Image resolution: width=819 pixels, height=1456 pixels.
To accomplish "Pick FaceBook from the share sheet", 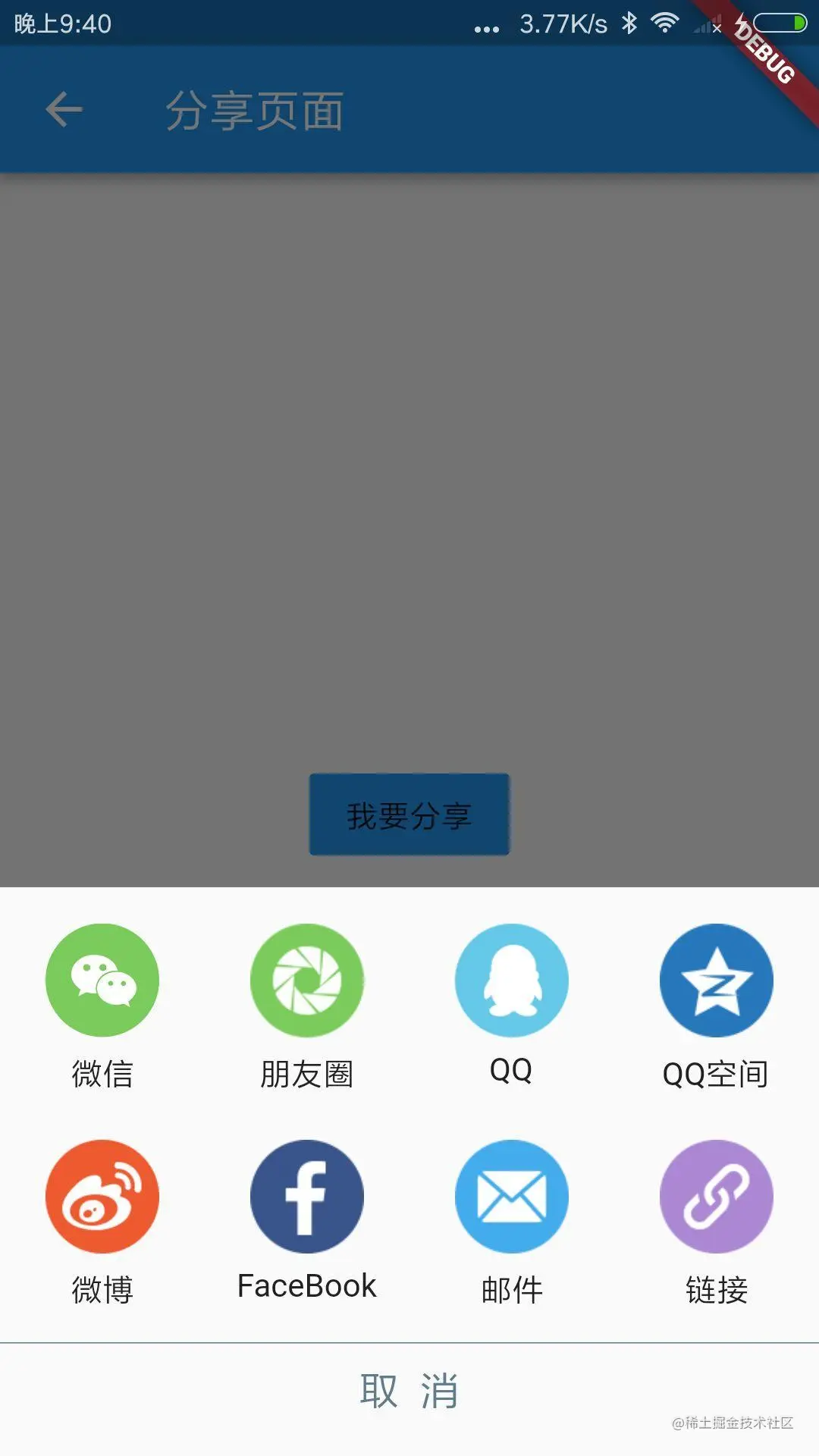I will pos(307,1197).
